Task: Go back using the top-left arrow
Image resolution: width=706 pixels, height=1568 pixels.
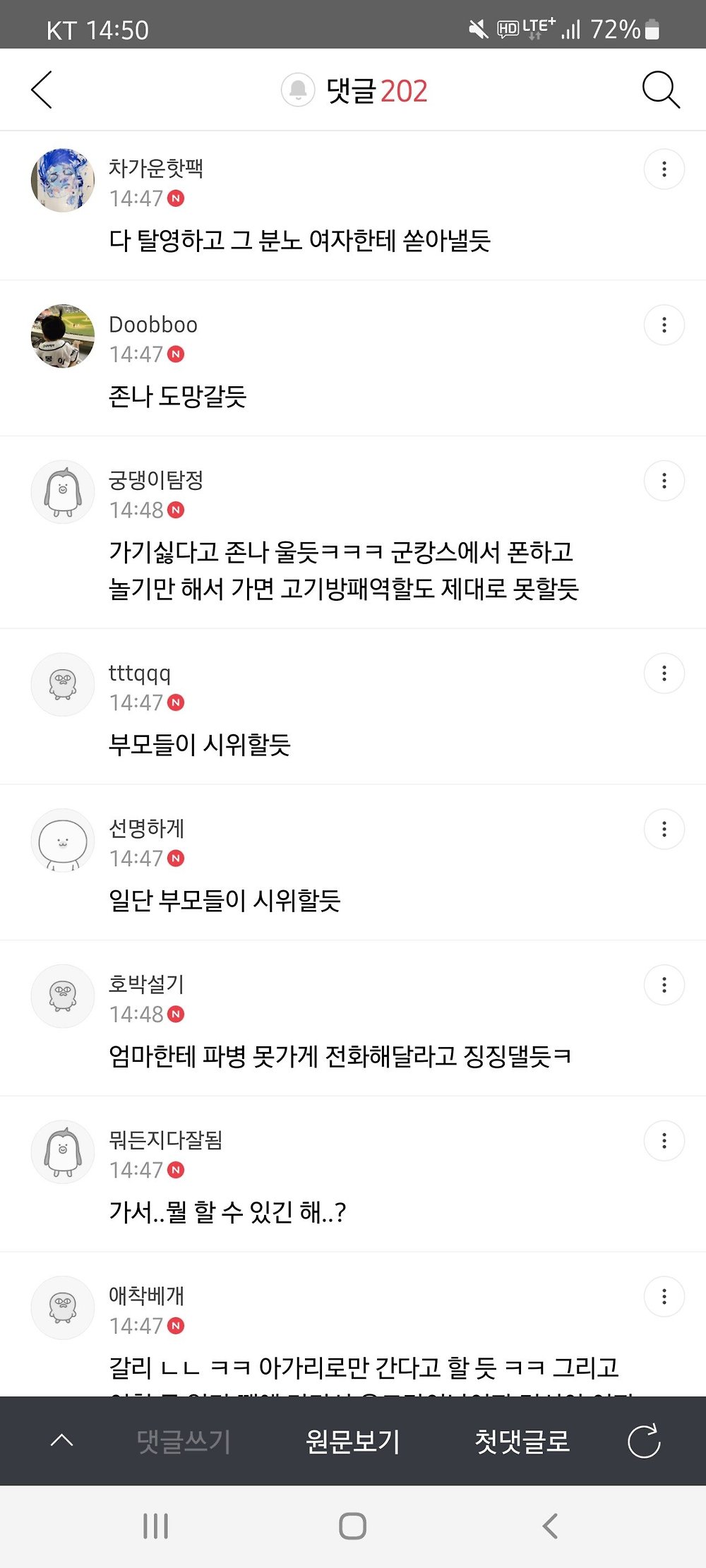Action: tap(42, 90)
